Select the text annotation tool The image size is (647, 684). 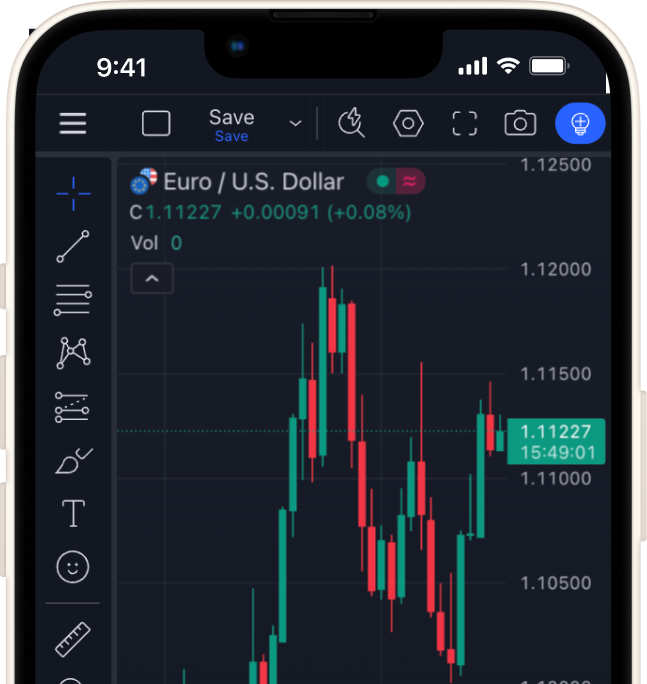[x=73, y=514]
